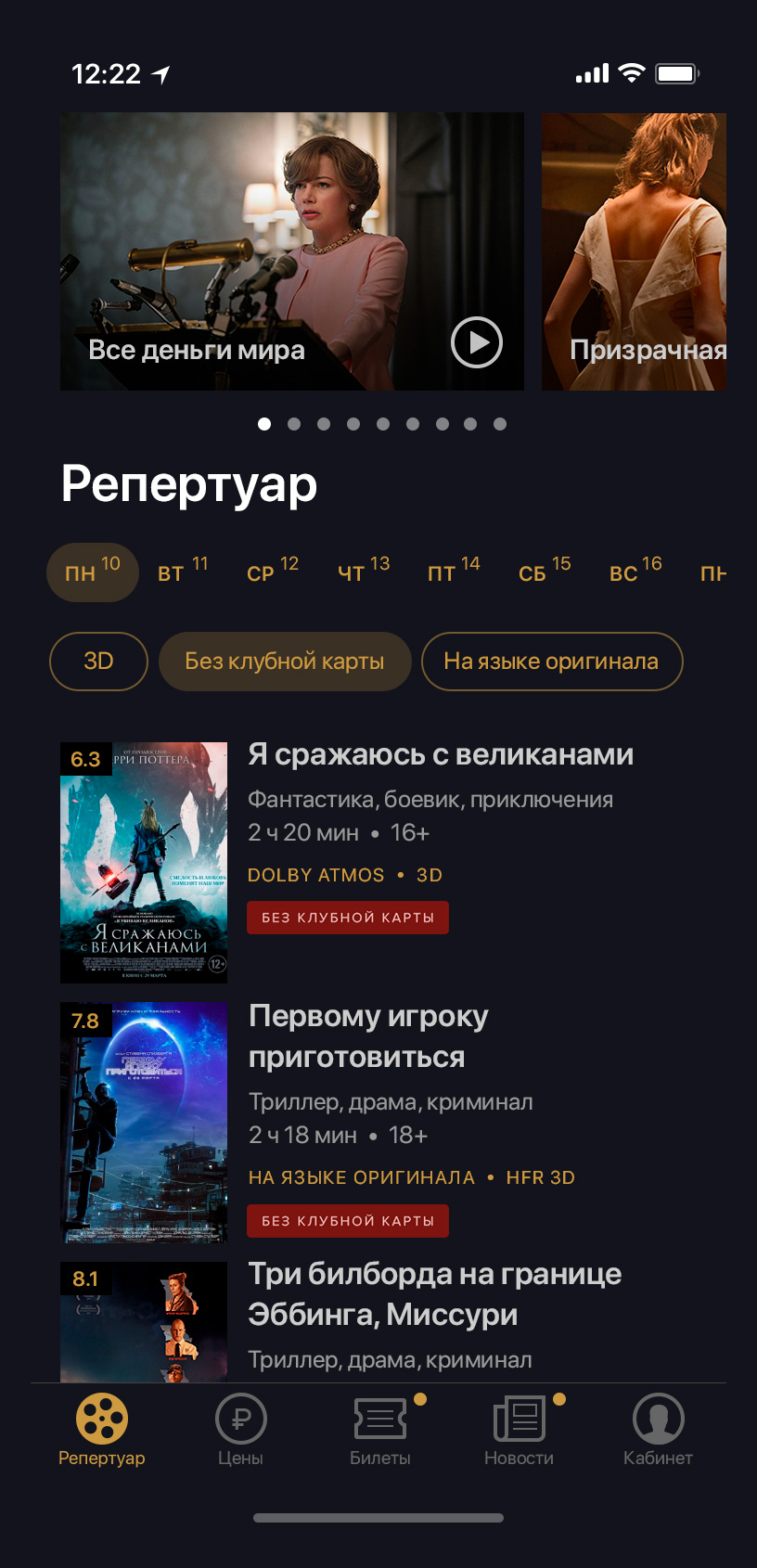757x1568 pixels.
Task: Select the СР 12 date
Action: pos(272,571)
